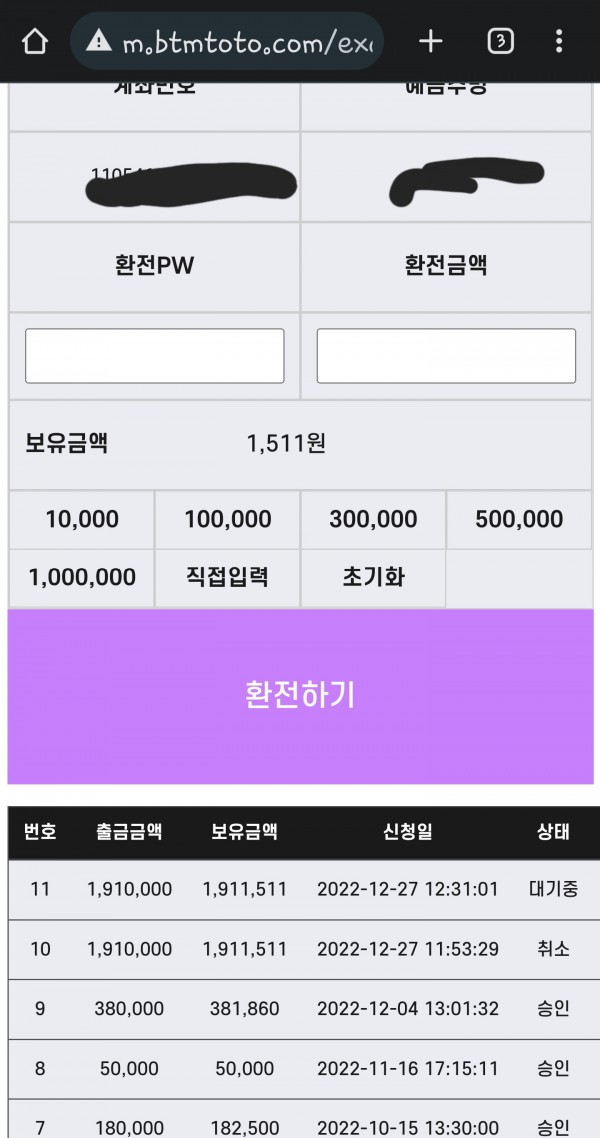Open the tab switcher
This screenshot has width=600, height=1138.
tap(500, 41)
